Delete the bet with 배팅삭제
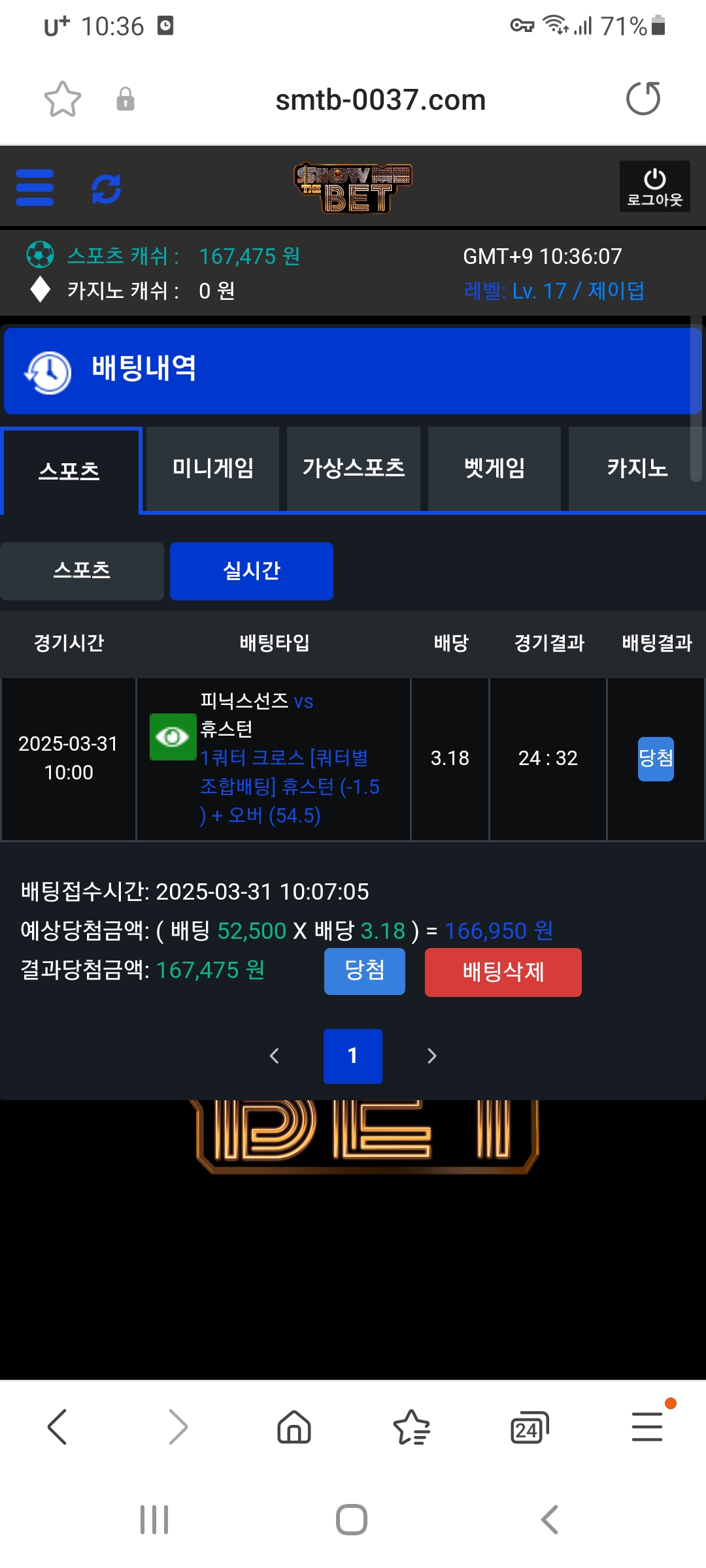706x1568 pixels. point(503,972)
